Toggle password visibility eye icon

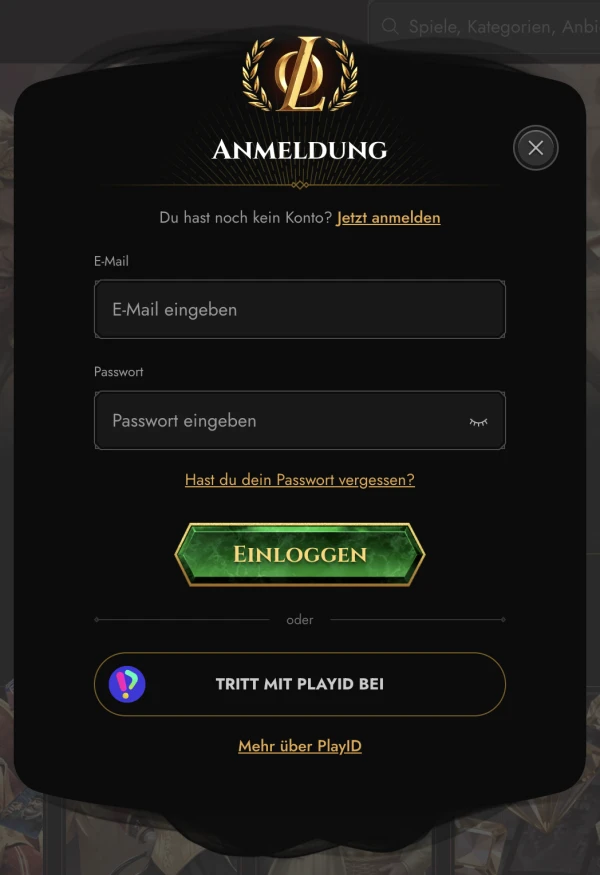click(x=479, y=421)
